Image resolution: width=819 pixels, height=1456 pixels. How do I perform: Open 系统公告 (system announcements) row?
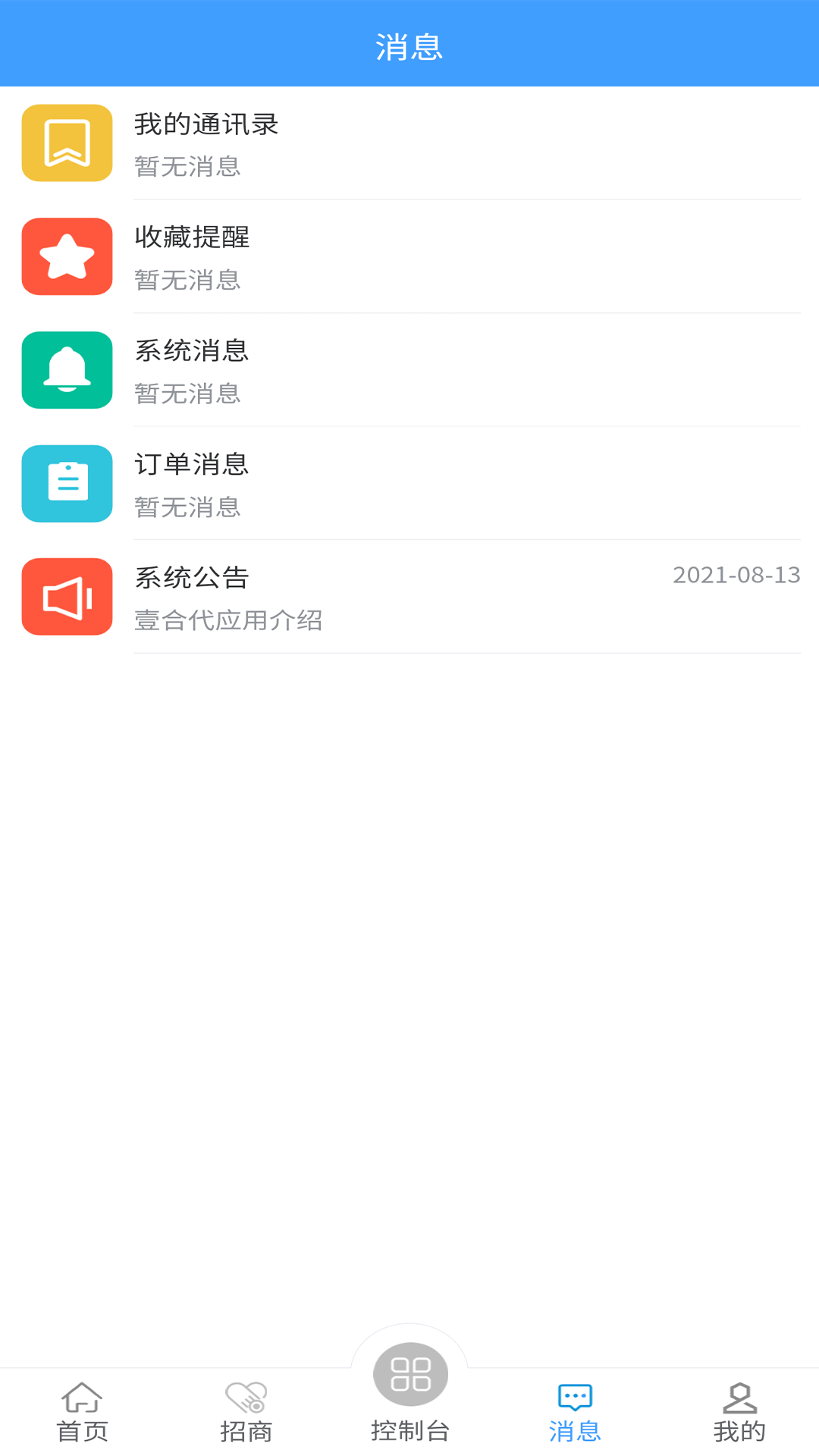pyautogui.click(x=409, y=597)
